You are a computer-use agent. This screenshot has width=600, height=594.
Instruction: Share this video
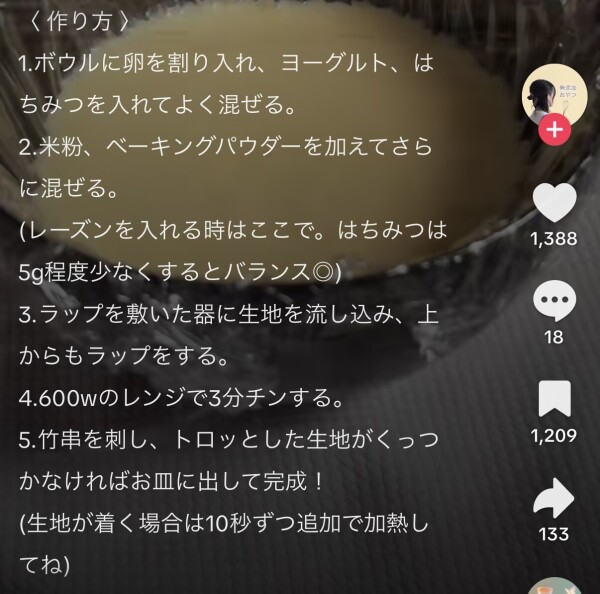(554, 498)
